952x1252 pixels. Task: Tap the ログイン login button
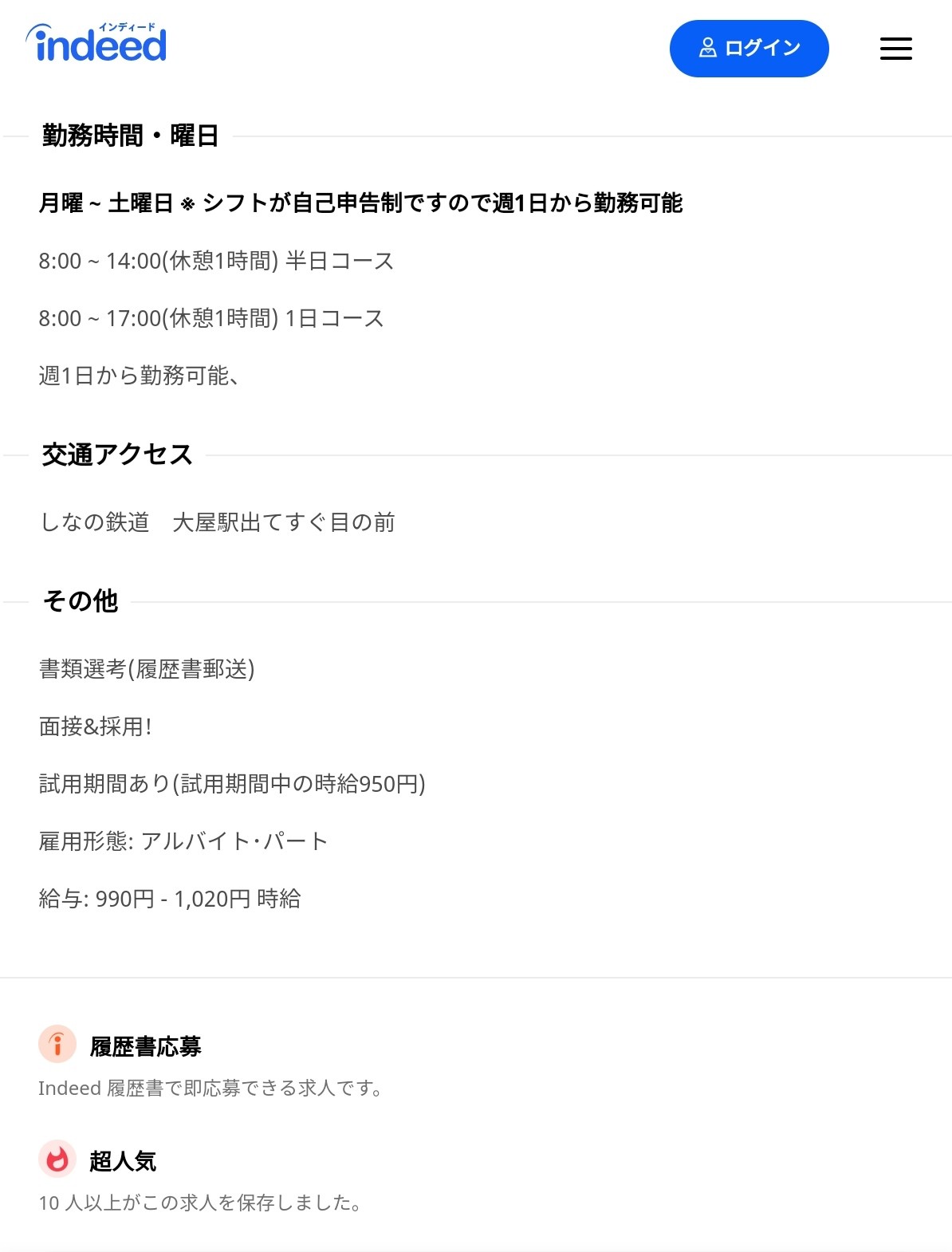tap(749, 49)
